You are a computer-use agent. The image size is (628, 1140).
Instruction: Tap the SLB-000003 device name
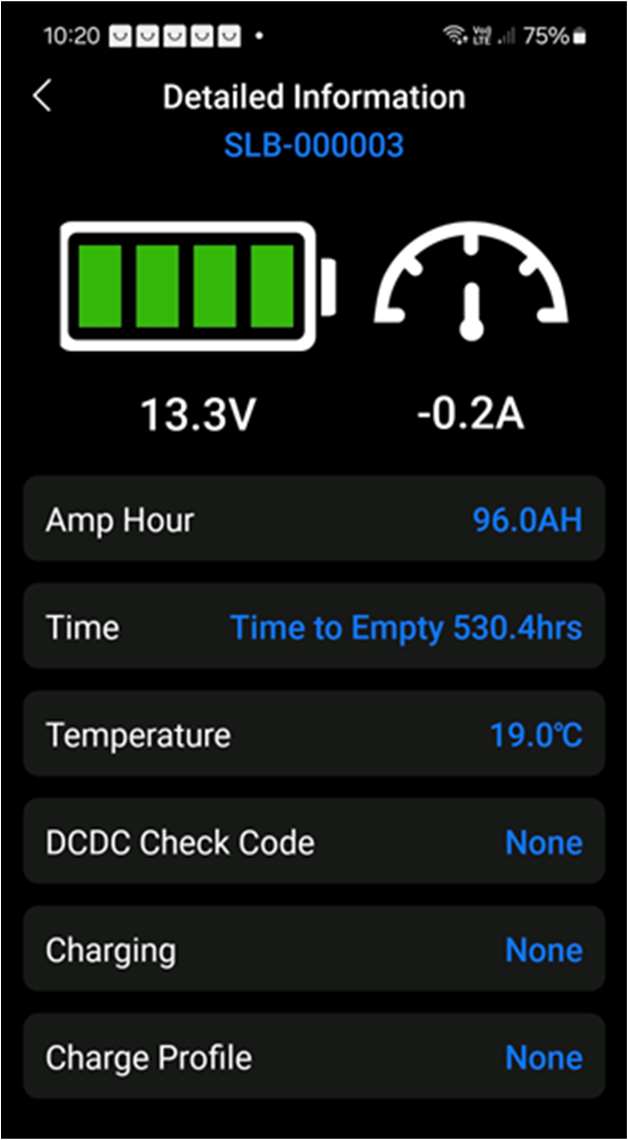coord(313,146)
